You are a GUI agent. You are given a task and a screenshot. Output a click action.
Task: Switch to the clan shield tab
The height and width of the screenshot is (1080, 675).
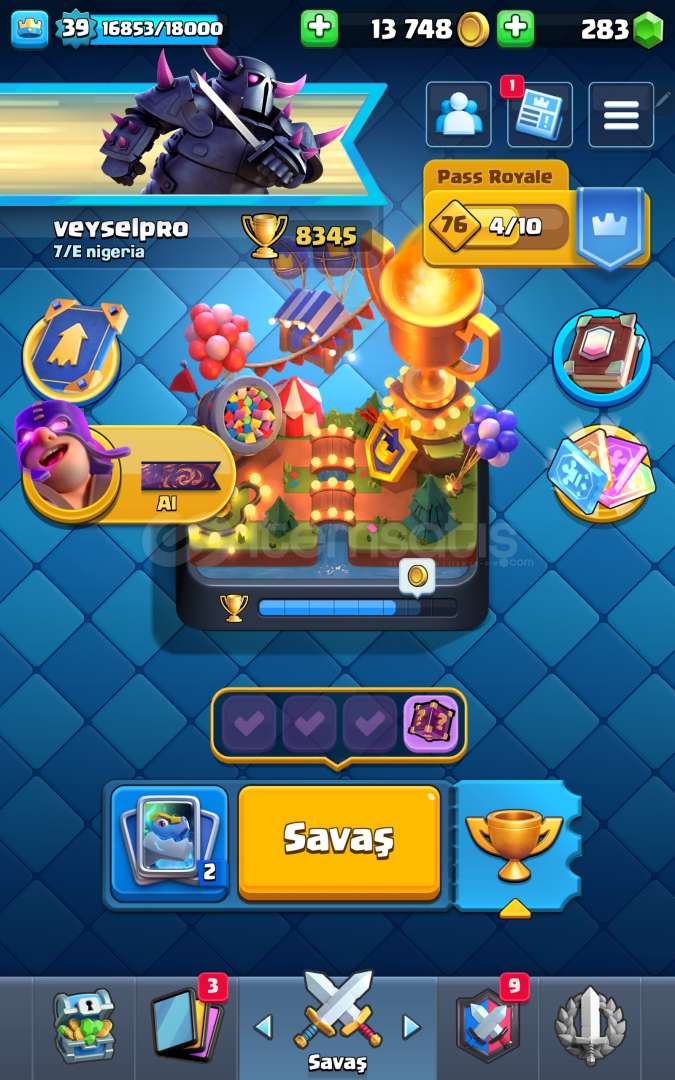tap(488, 1026)
